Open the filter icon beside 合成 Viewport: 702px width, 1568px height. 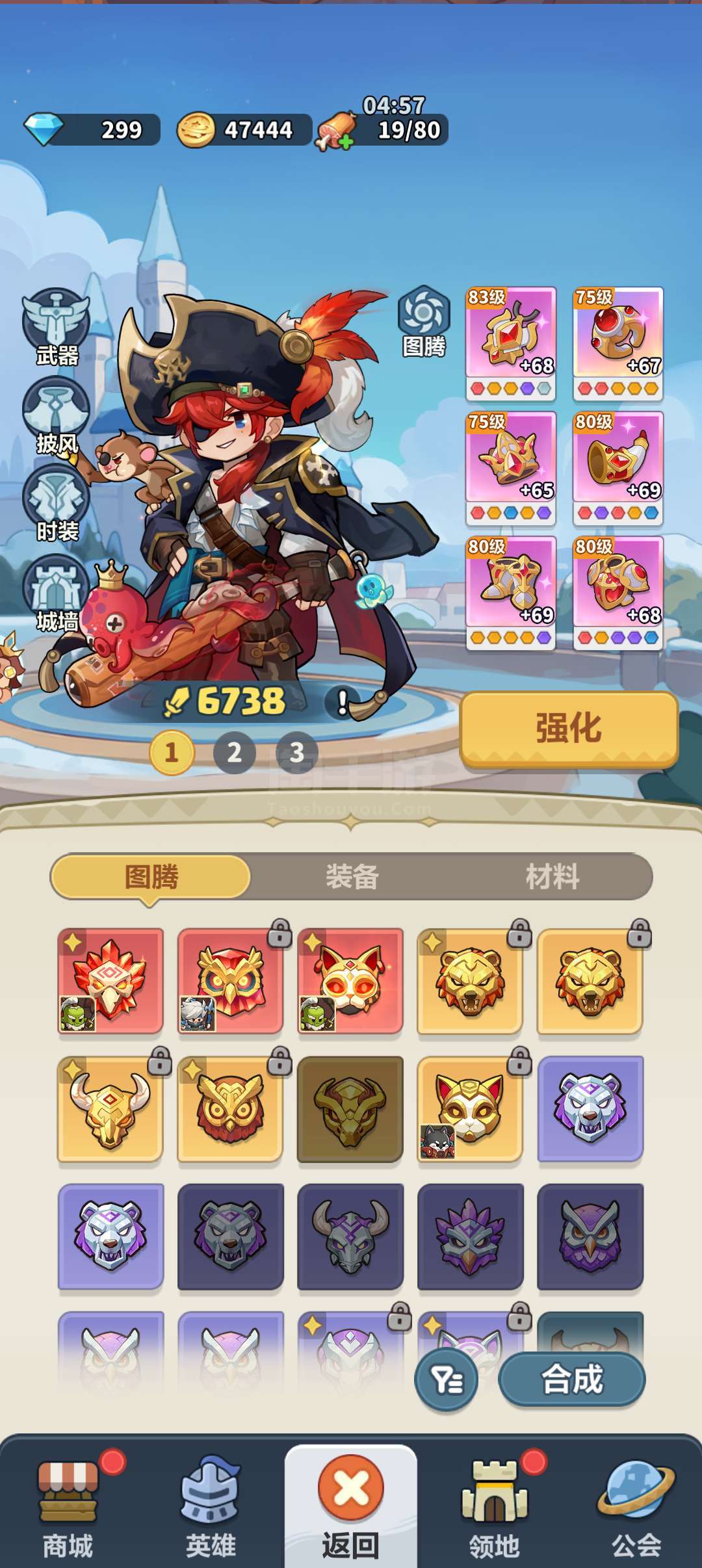pyautogui.click(x=447, y=1379)
